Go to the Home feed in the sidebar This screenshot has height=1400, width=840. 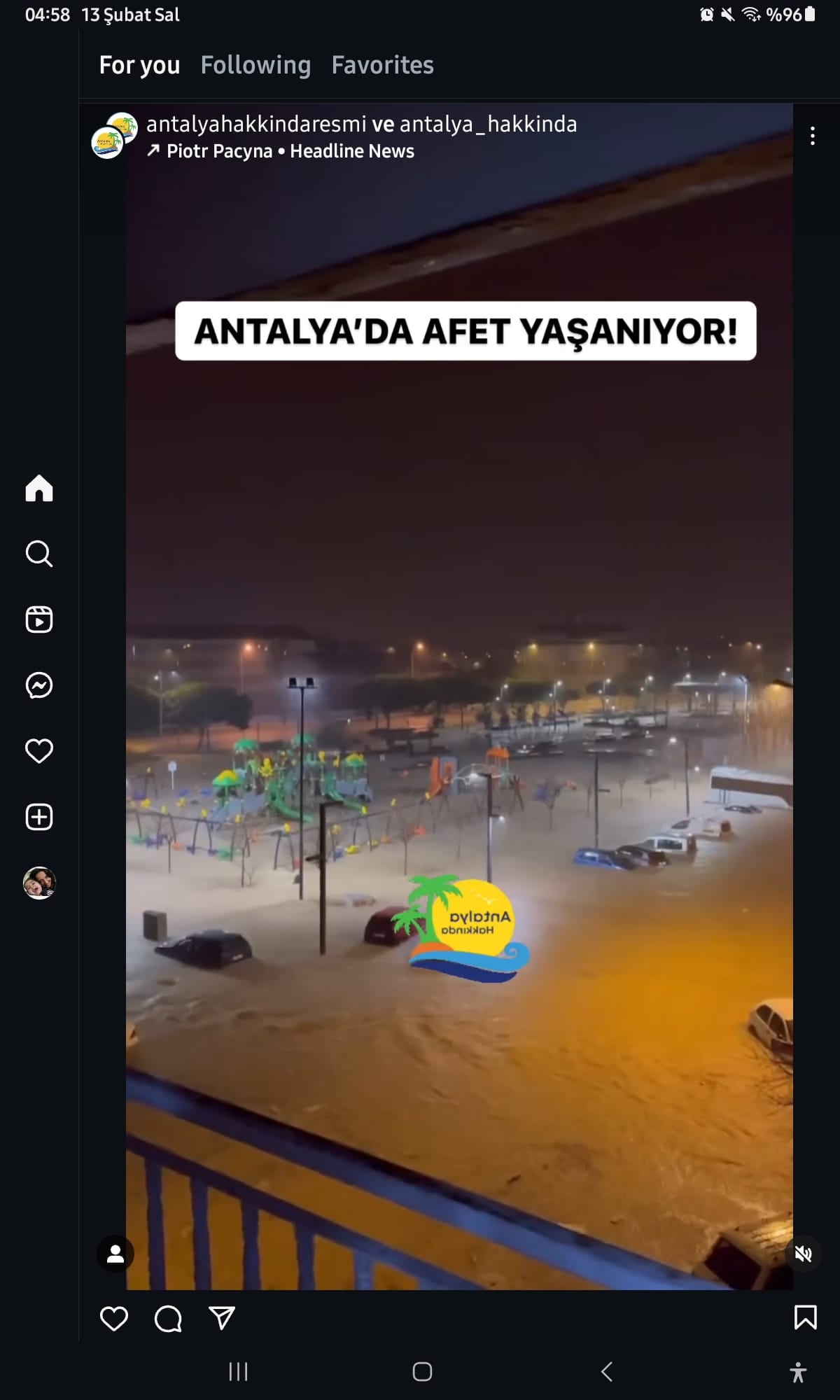[x=39, y=489]
